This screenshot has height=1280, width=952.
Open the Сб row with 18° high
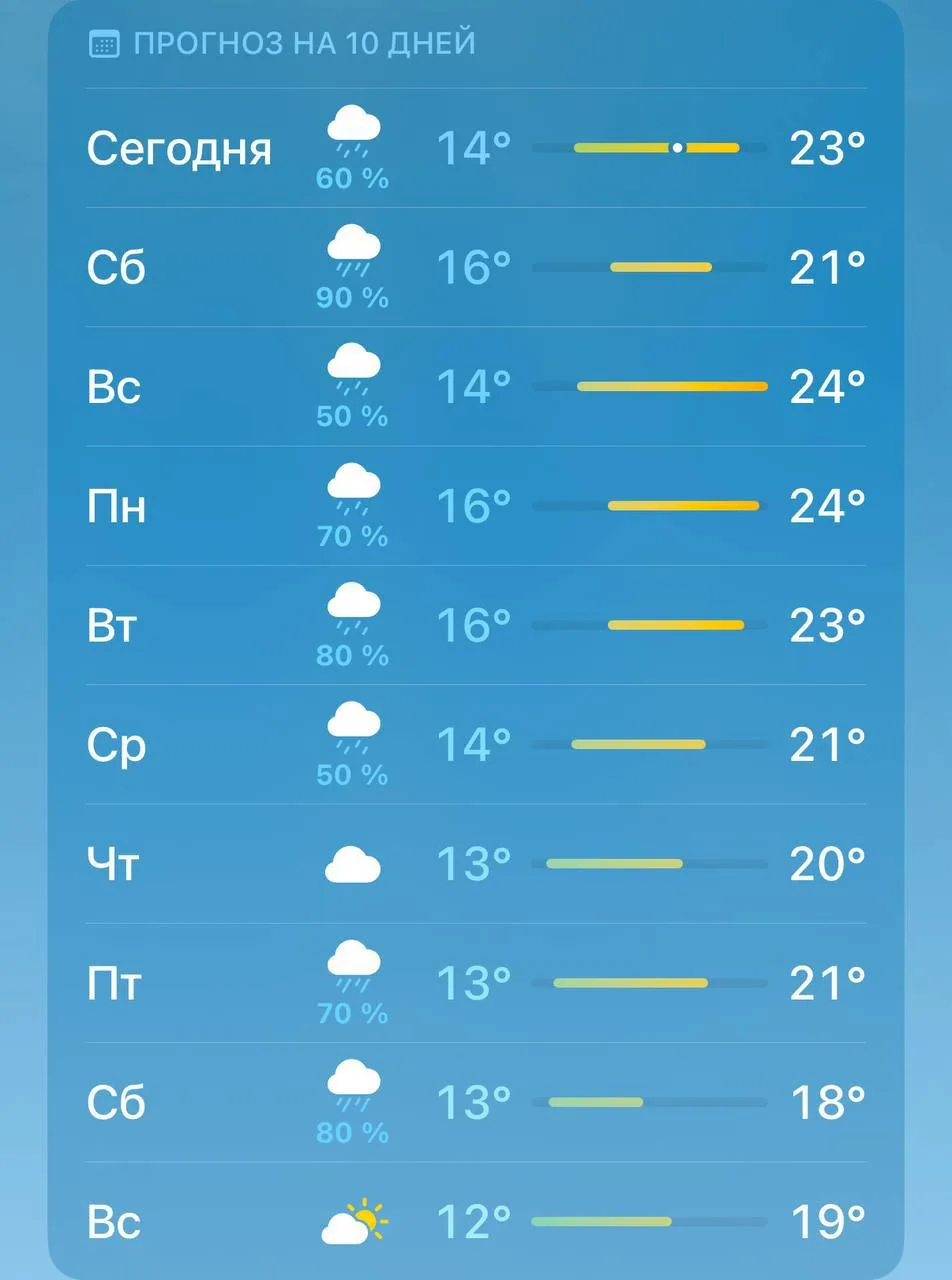(476, 1102)
